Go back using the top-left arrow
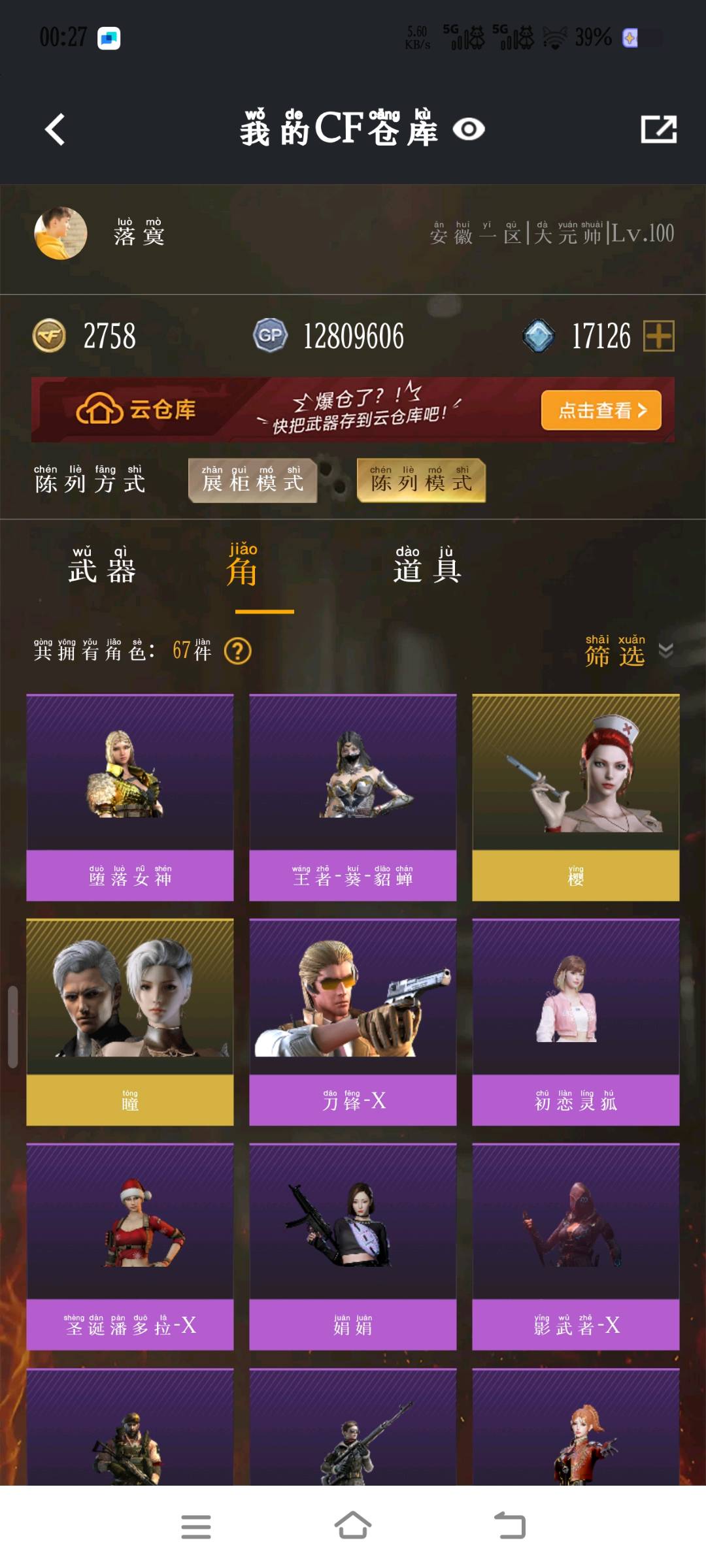Image resolution: width=706 pixels, height=1568 pixels. 55,129
